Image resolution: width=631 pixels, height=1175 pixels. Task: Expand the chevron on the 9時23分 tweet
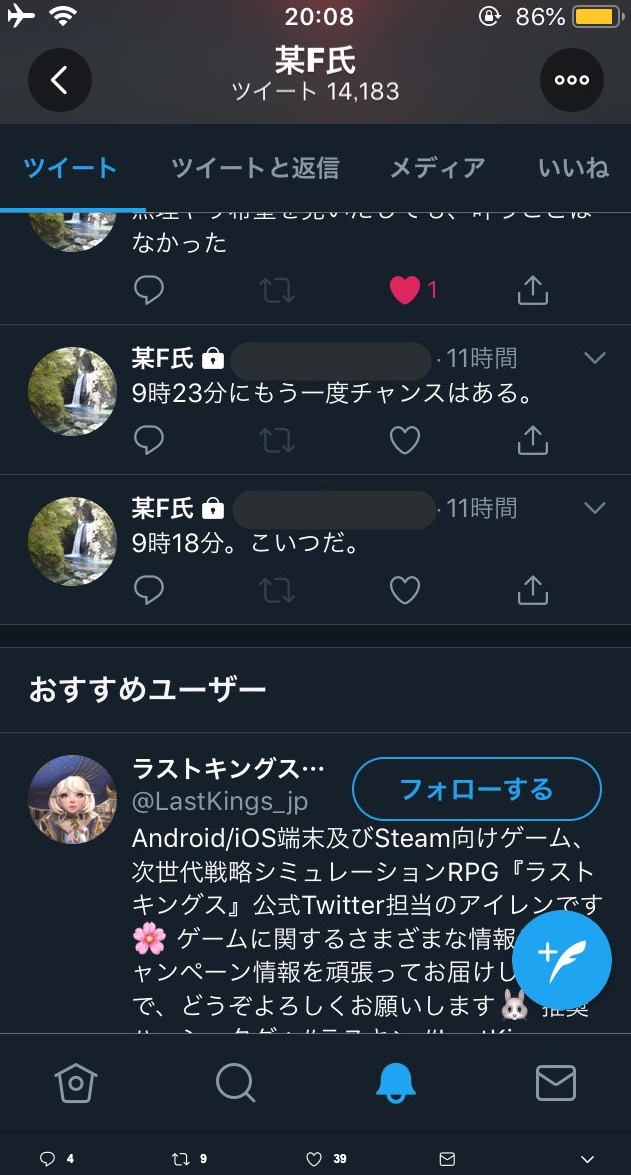(x=595, y=358)
